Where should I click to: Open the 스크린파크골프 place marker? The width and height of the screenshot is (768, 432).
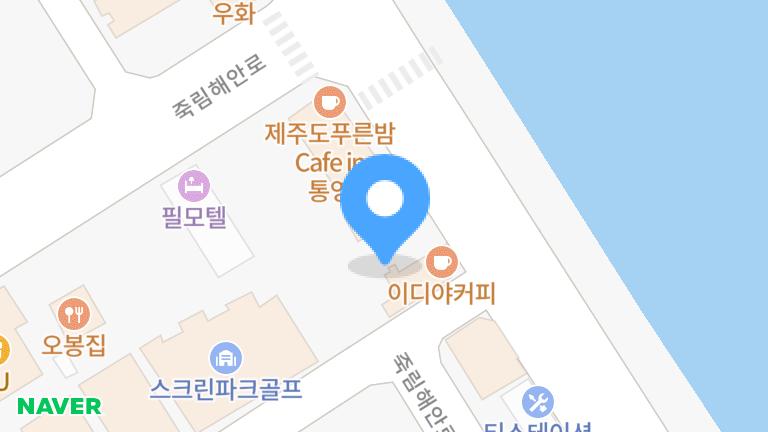tap(225, 357)
